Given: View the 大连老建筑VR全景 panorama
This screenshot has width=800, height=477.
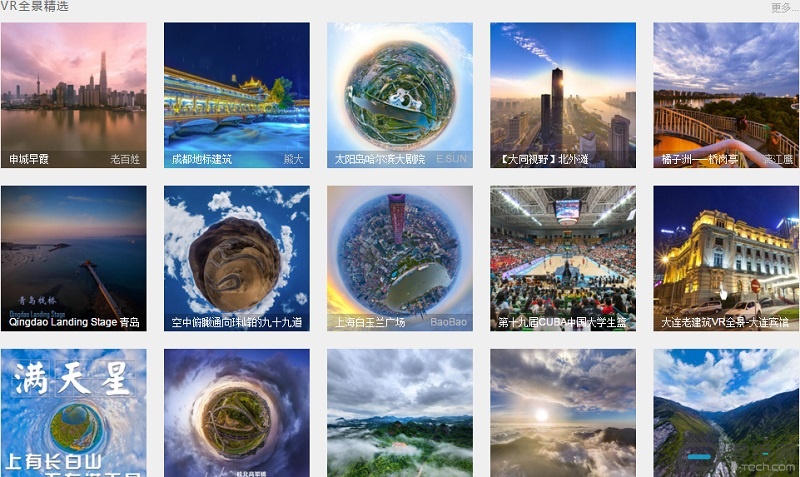Looking at the screenshot, I should click(x=725, y=258).
